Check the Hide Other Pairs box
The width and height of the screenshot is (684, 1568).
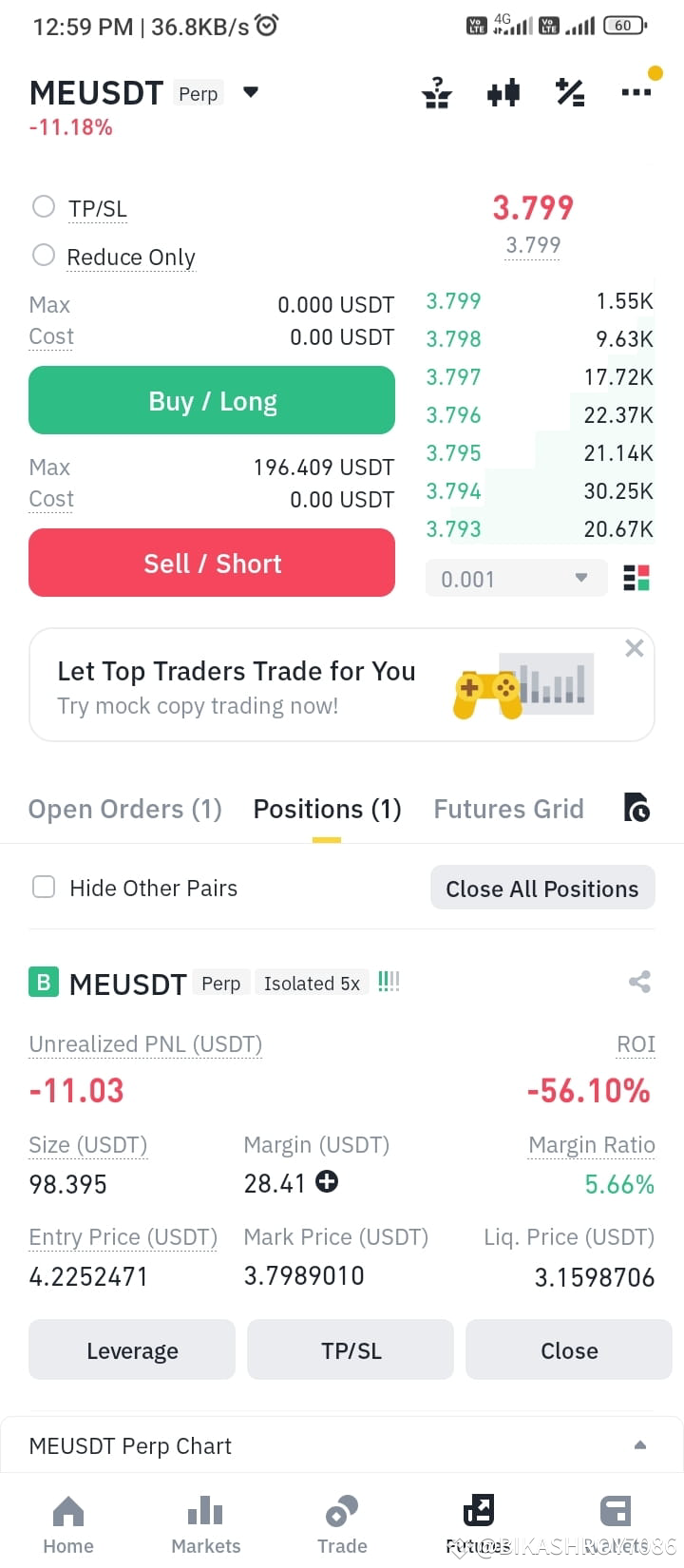coord(44,887)
